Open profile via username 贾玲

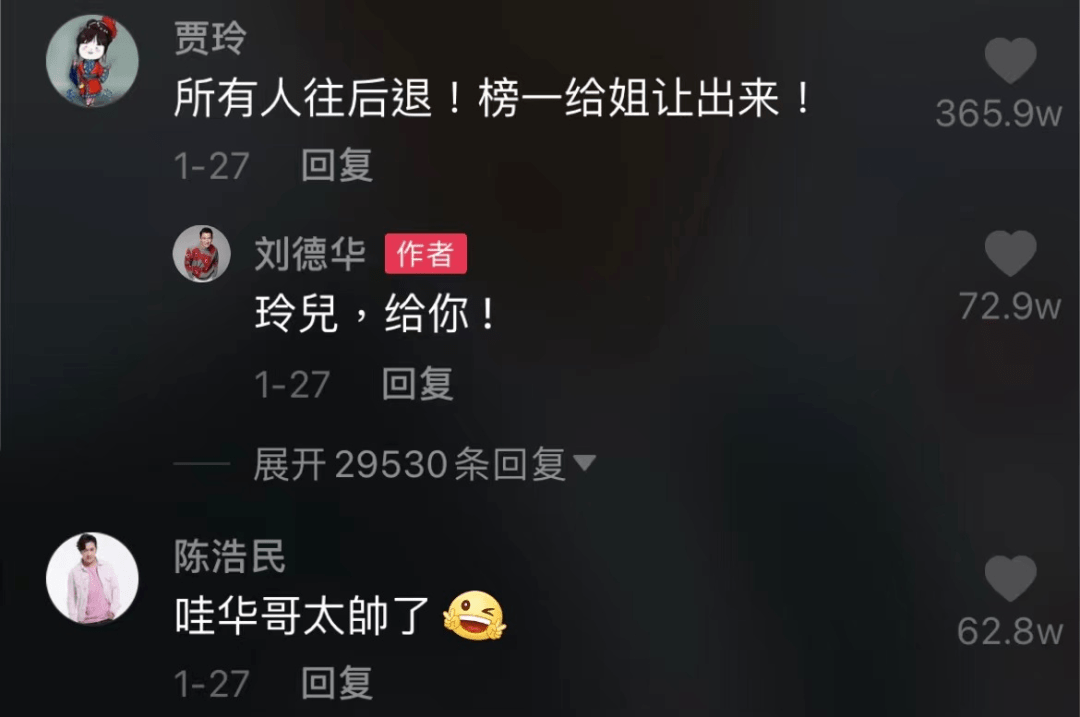point(210,40)
